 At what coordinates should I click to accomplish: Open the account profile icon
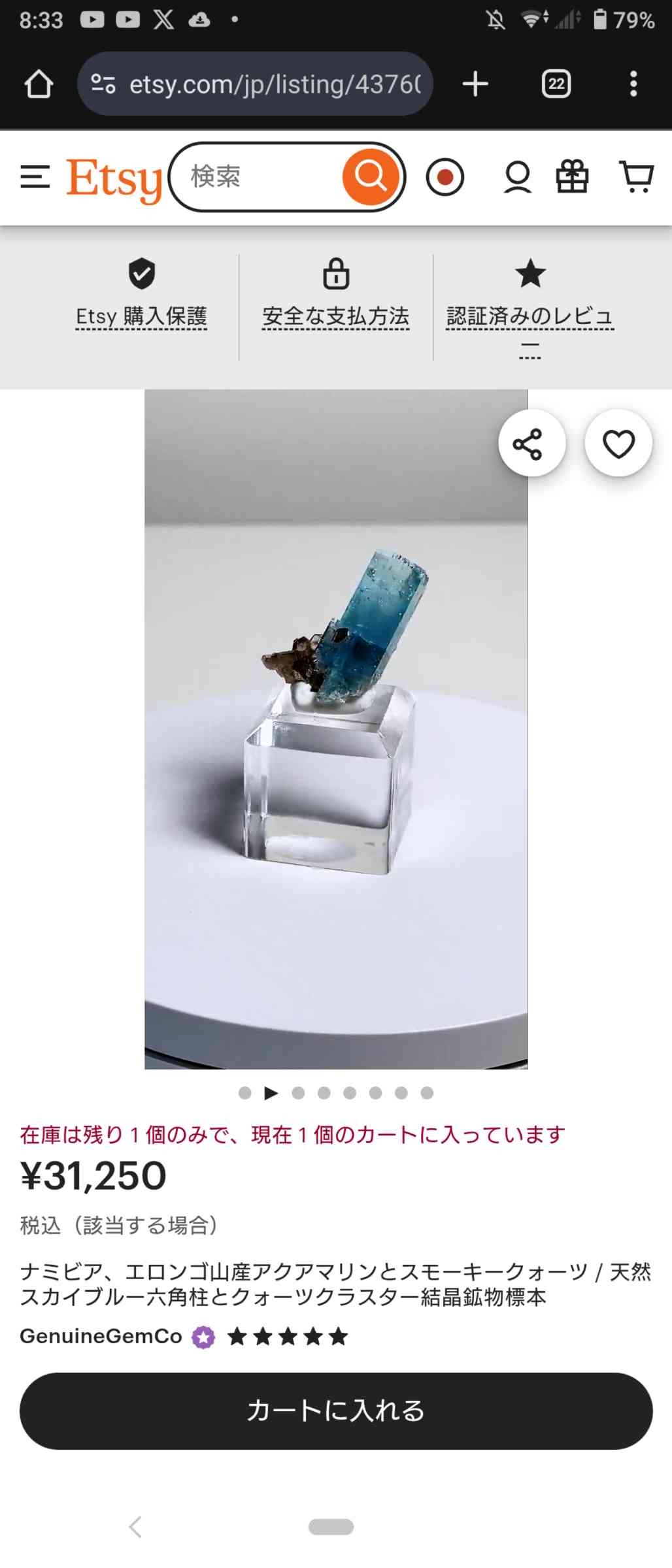(517, 177)
